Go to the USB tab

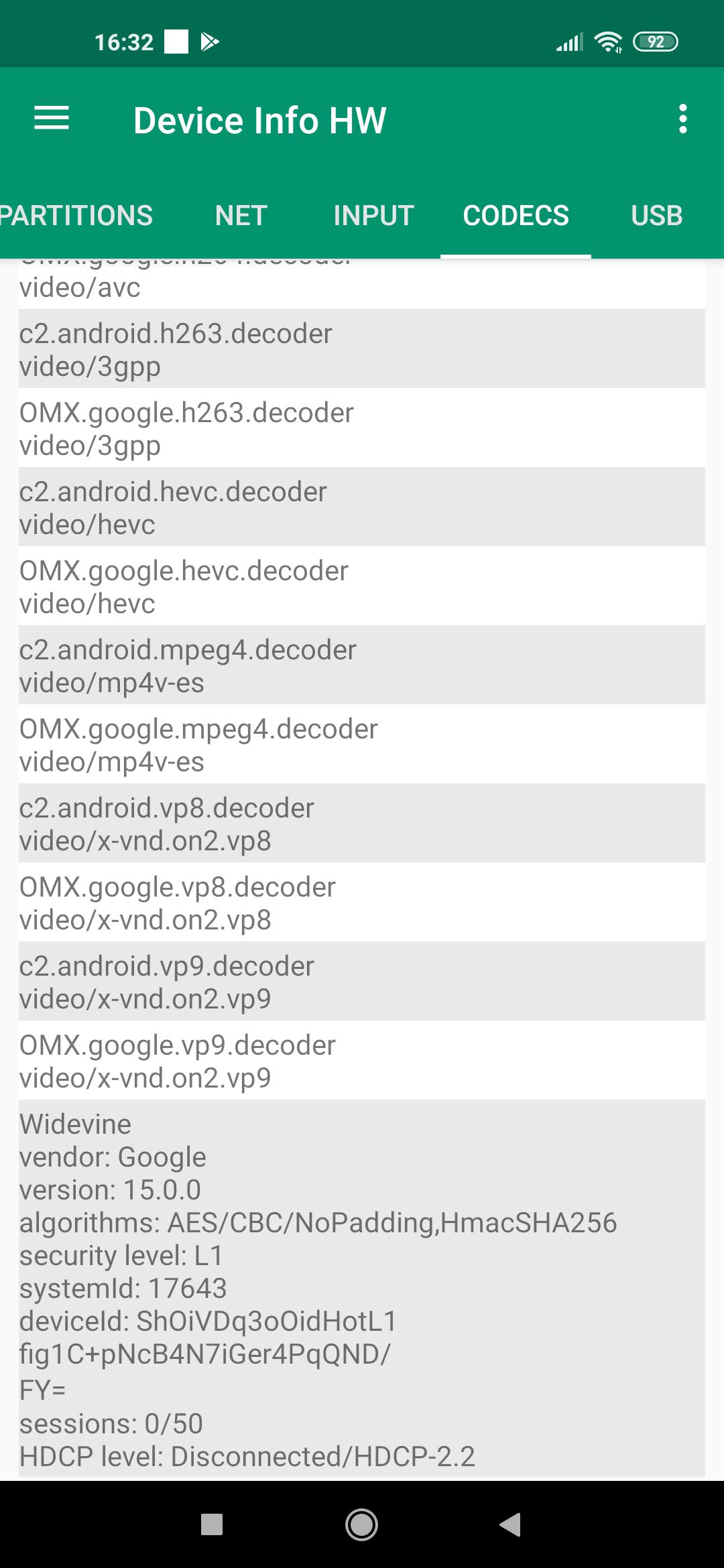click(656, 216)
